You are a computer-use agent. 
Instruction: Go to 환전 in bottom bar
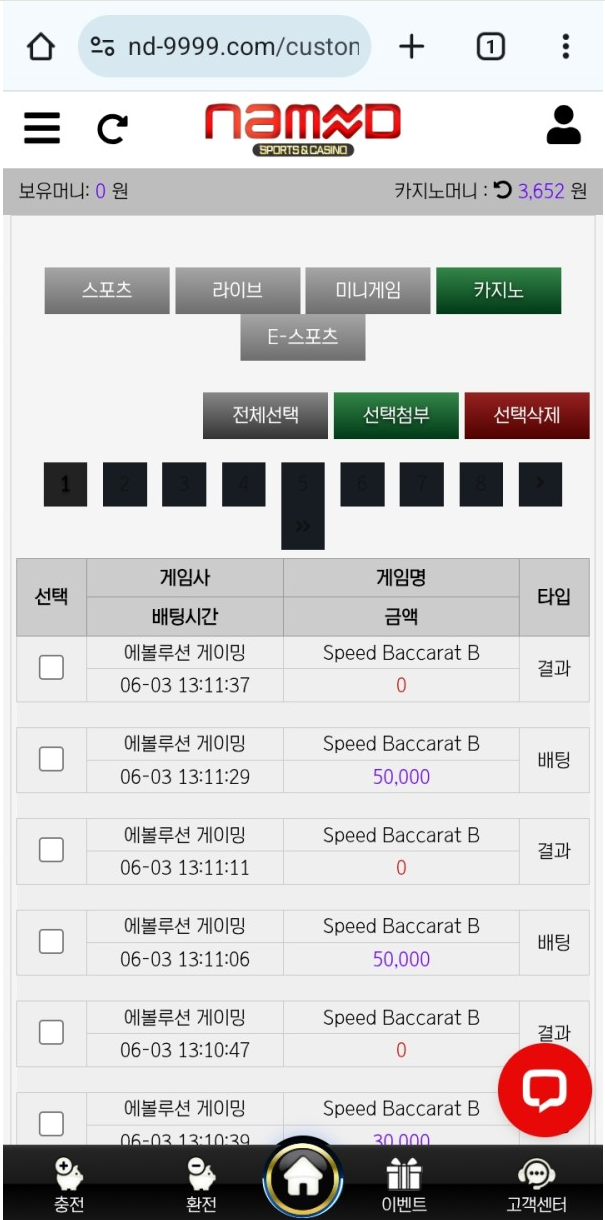(202, 1185)
